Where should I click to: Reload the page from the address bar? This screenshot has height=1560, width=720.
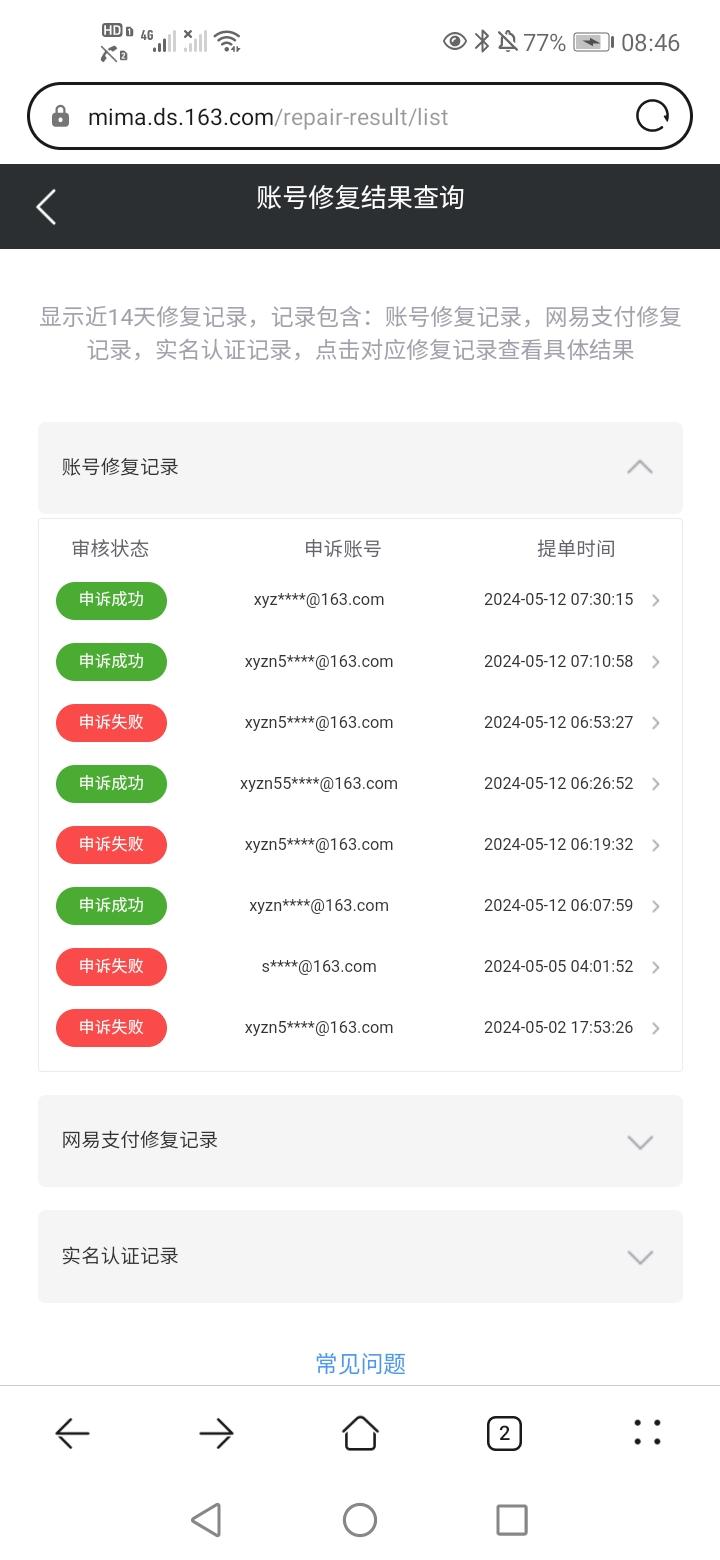point(652,117)
